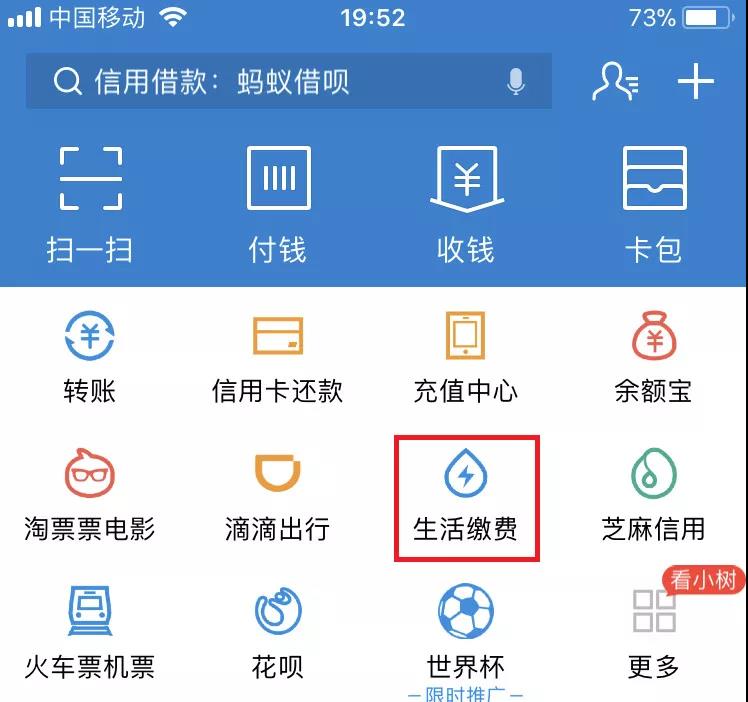Open 火车票机票
Screen dimensions: 748x702
[x=90, y=632]
